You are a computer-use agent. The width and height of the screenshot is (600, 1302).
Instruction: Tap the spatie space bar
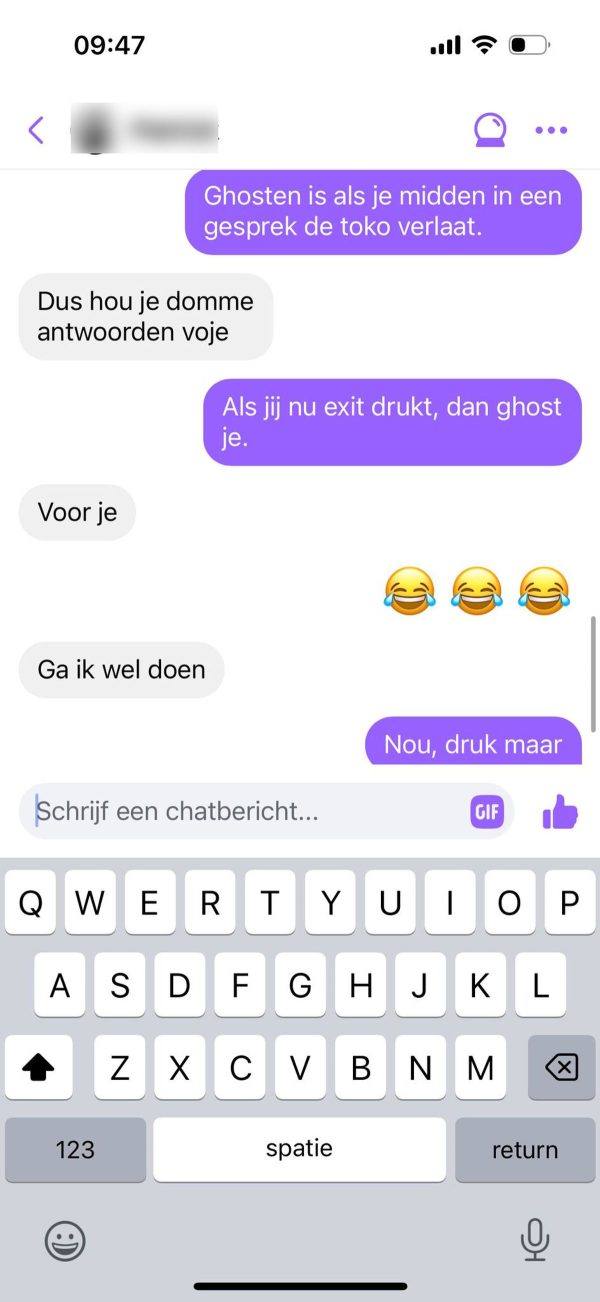[299, 1150]
